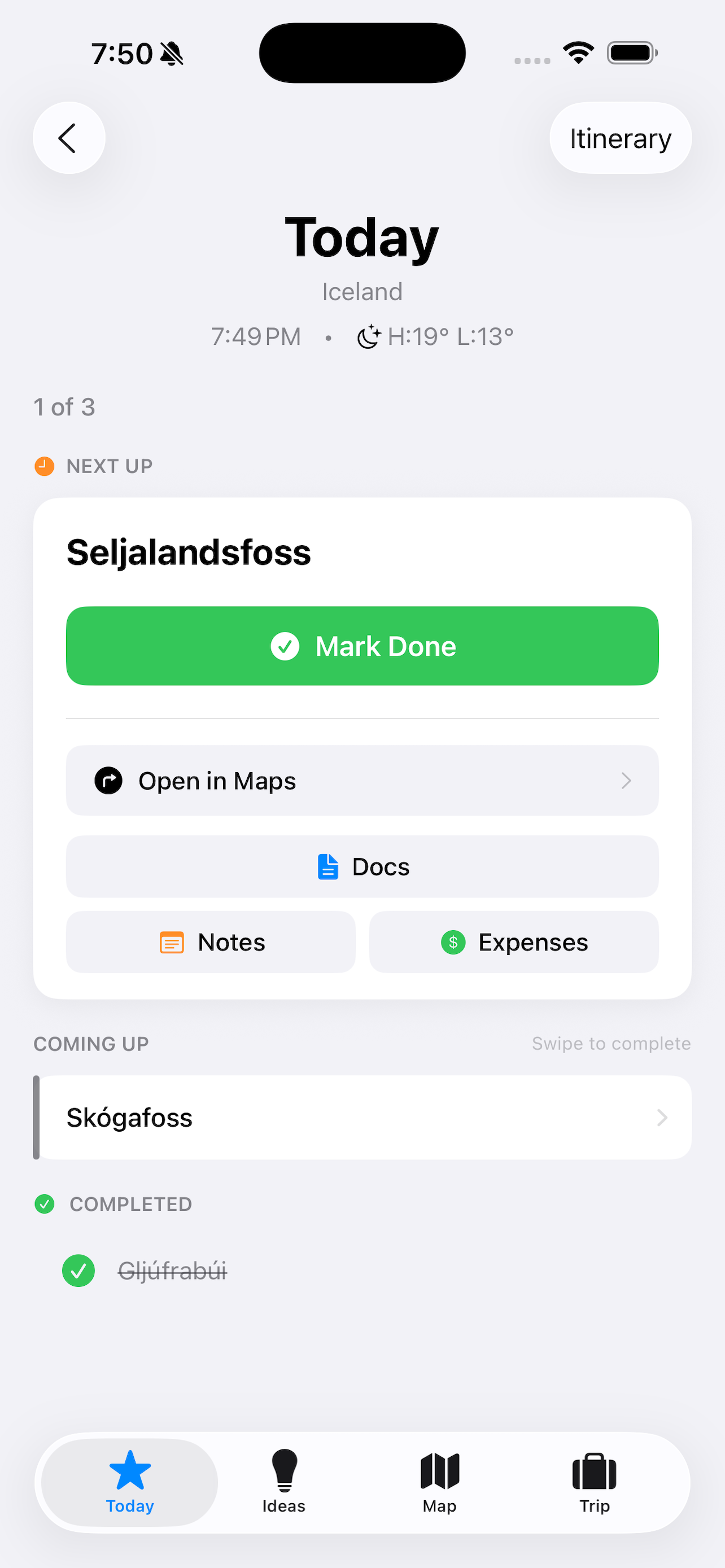Open Seljalandsfoss in Maps

[x=362, y=781]
